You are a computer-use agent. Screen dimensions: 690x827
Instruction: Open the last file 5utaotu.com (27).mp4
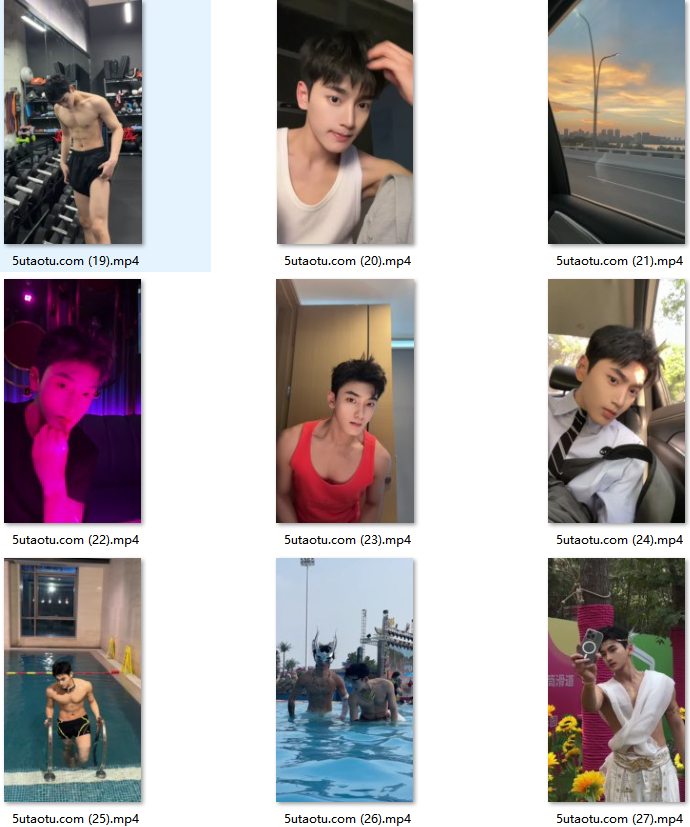pos(616,680)
